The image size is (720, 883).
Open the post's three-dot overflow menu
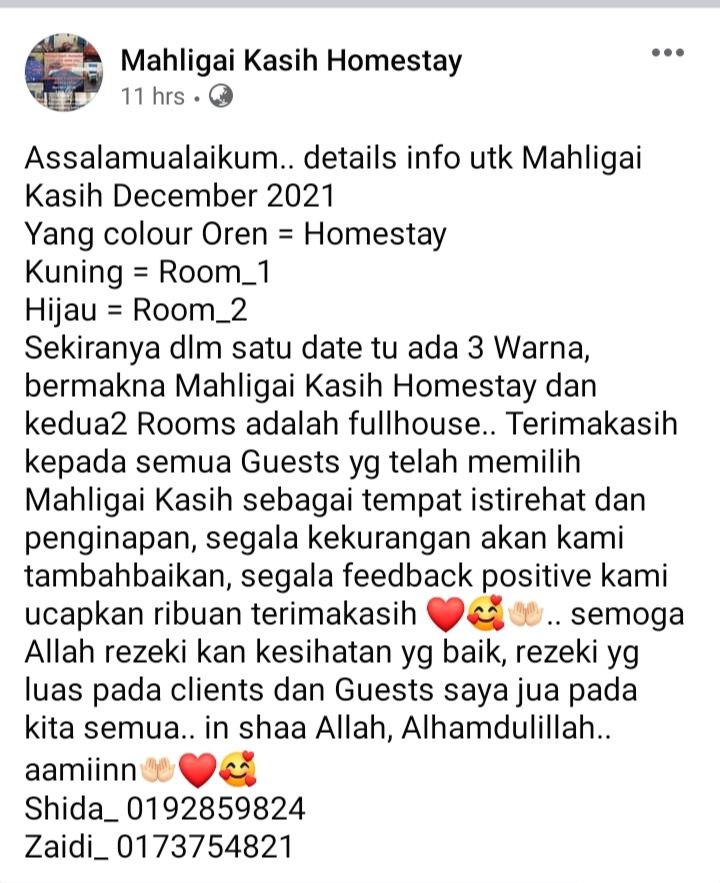tap(667, 53)
